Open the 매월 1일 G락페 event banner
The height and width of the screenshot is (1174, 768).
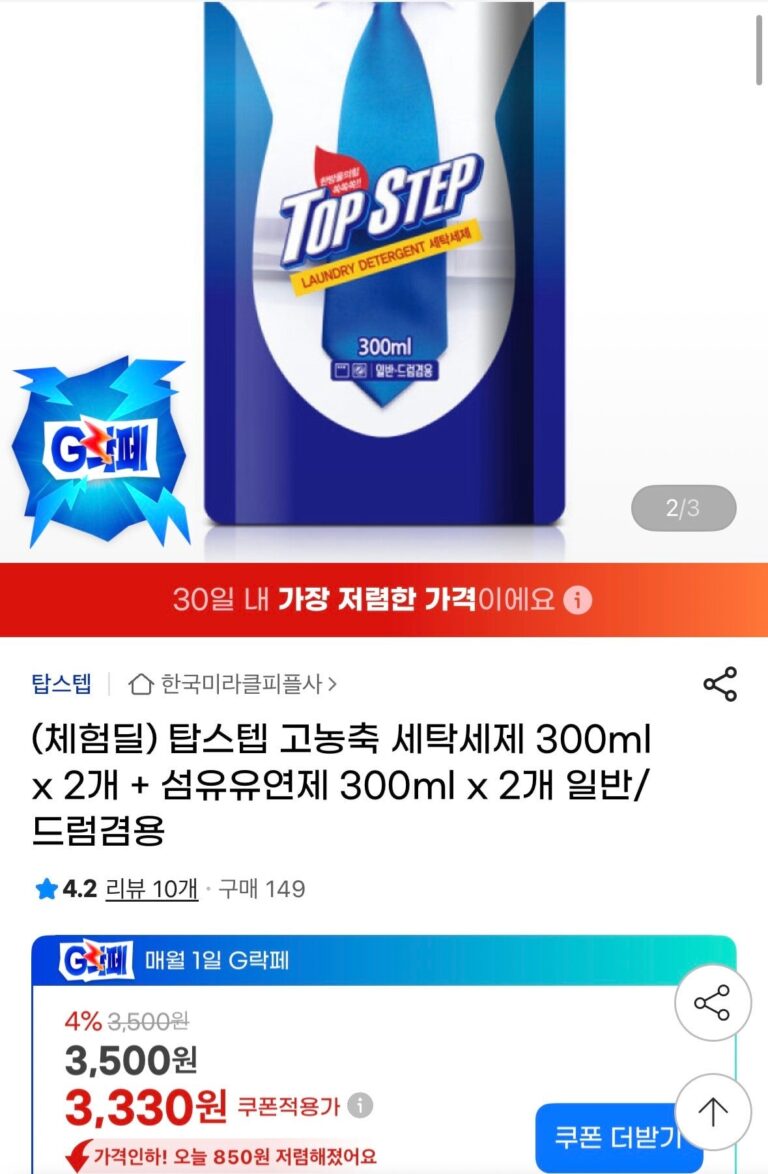pyautogui.click(x=384, y=961)
